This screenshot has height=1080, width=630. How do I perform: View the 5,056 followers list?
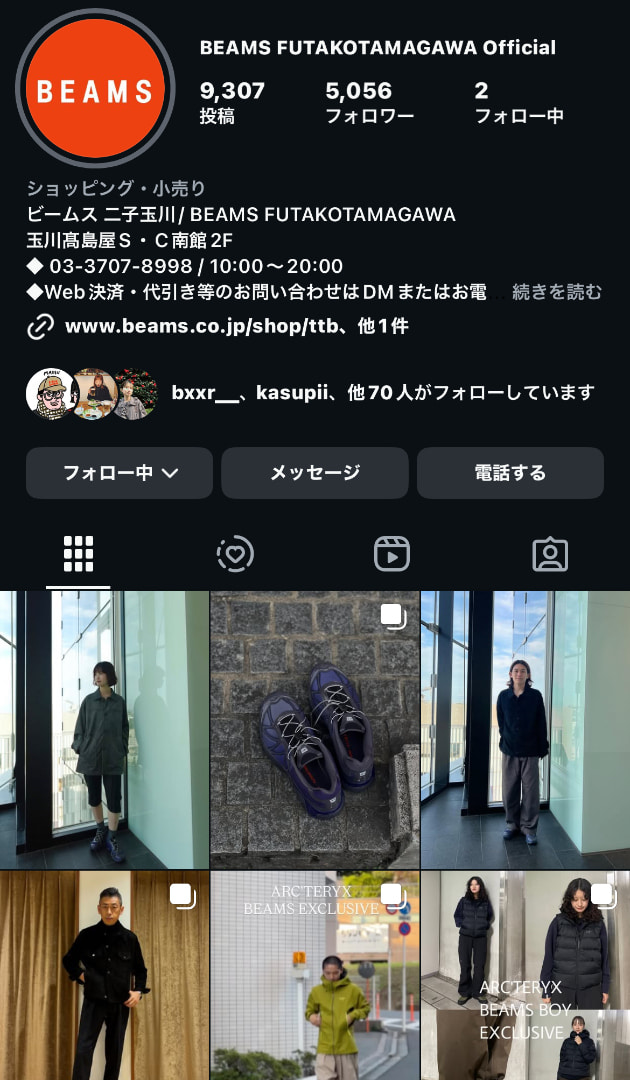369,103
